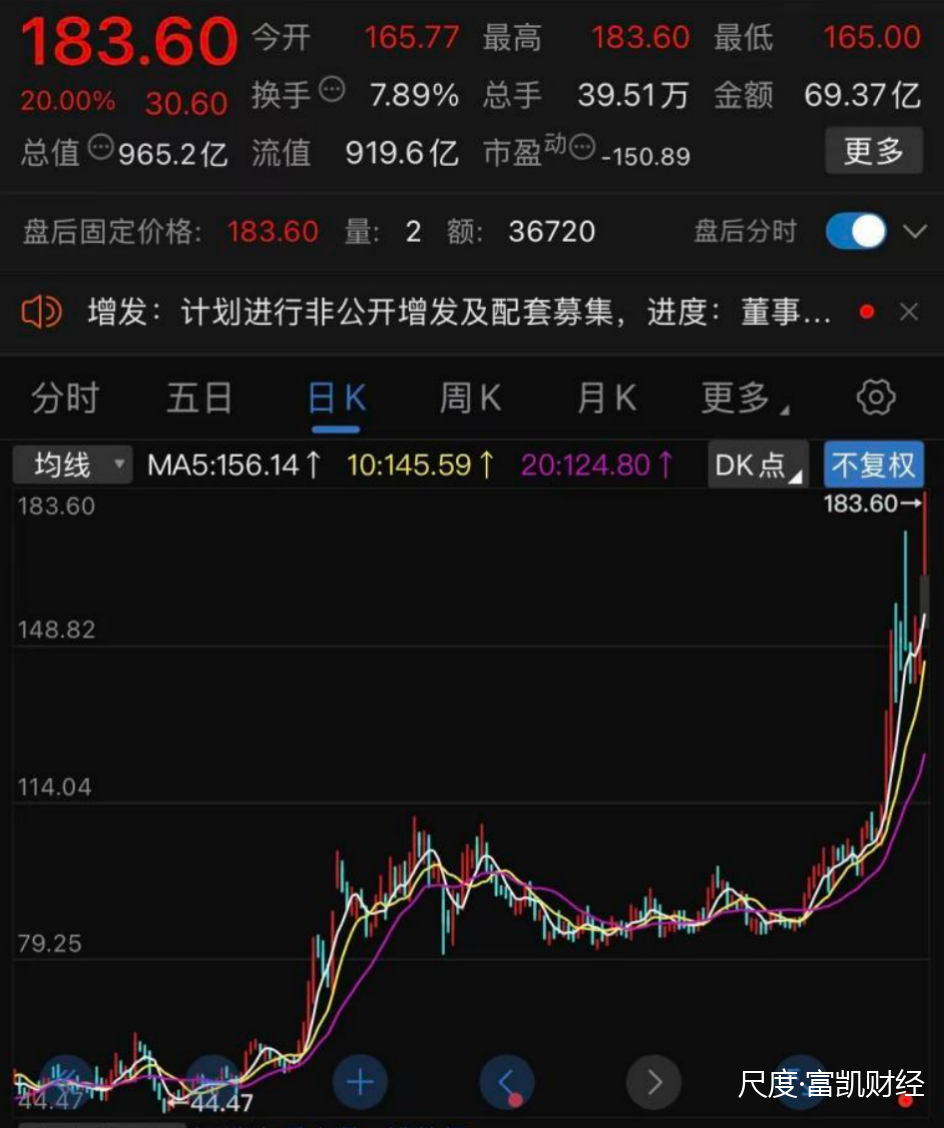Open the 更多 chart period dropdown

tap(742, 398)
